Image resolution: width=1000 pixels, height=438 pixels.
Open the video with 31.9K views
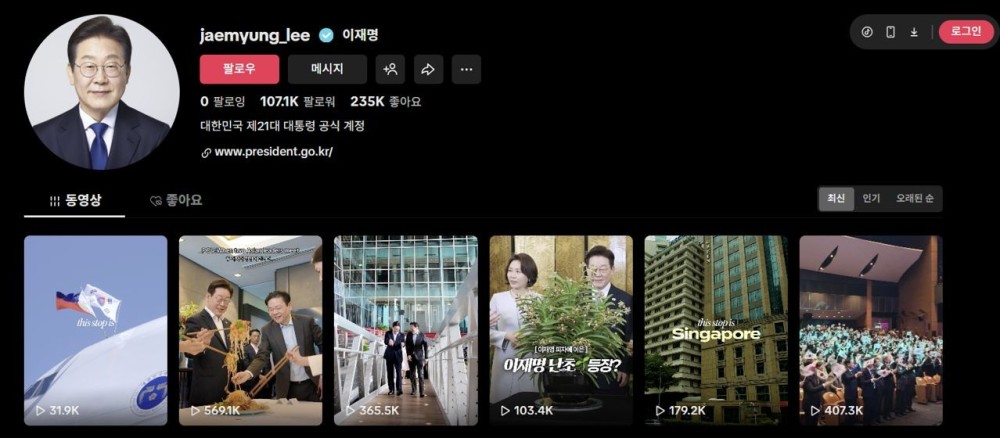pyautogui.click(x=95, y=330)
